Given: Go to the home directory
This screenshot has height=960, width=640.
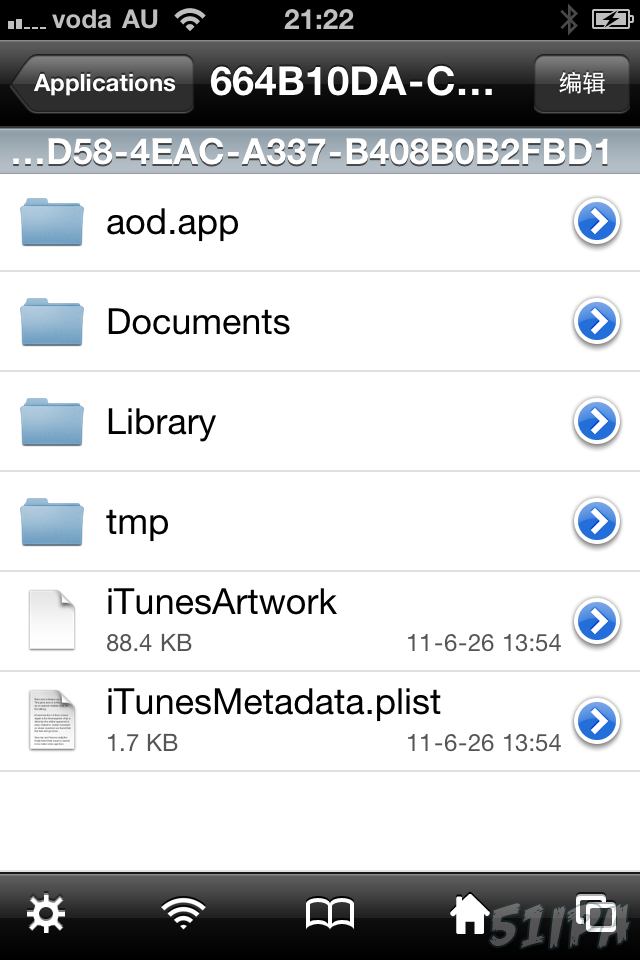Looking at the screenshot, I should tap(469, 914).
